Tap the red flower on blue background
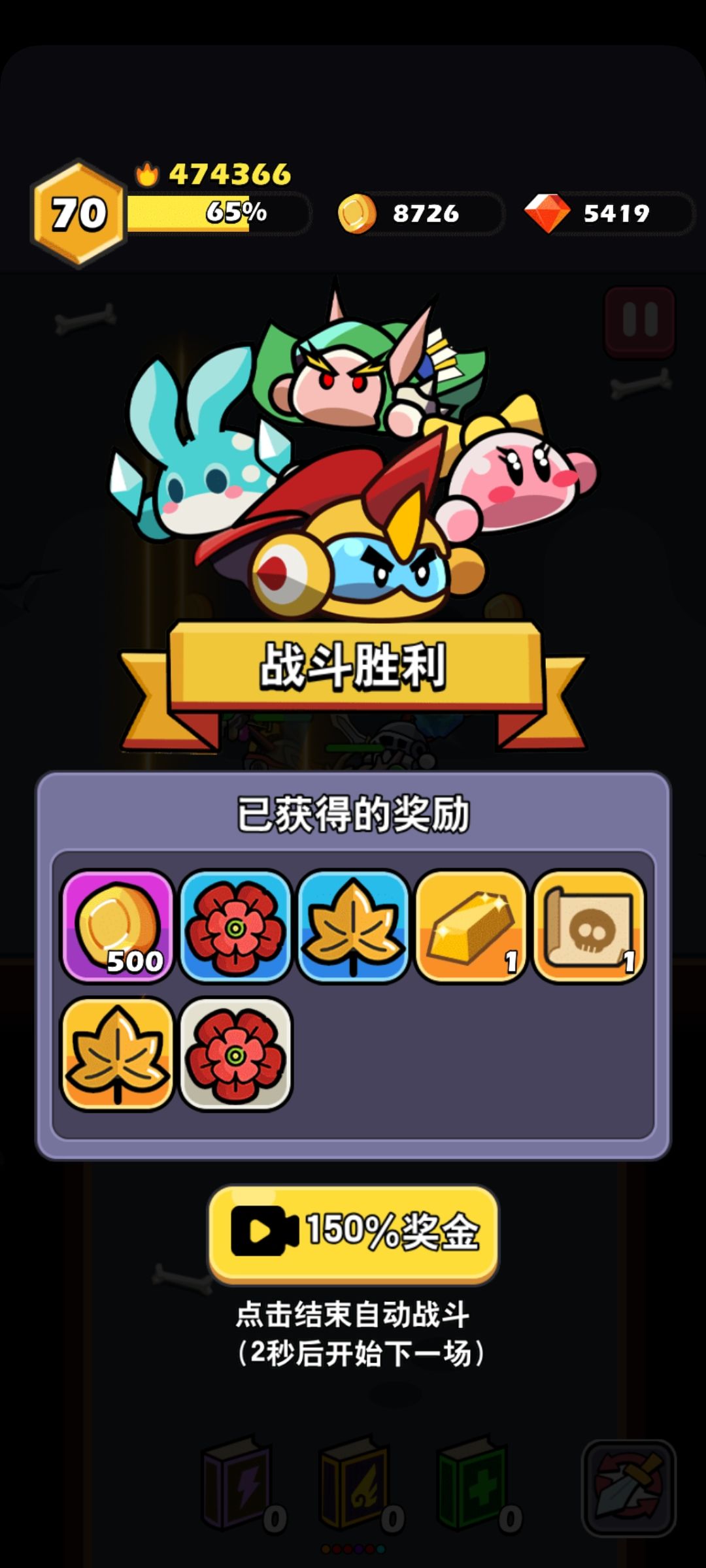Image resolution: width=706 pixels, height=1568 pixels. 235,925
